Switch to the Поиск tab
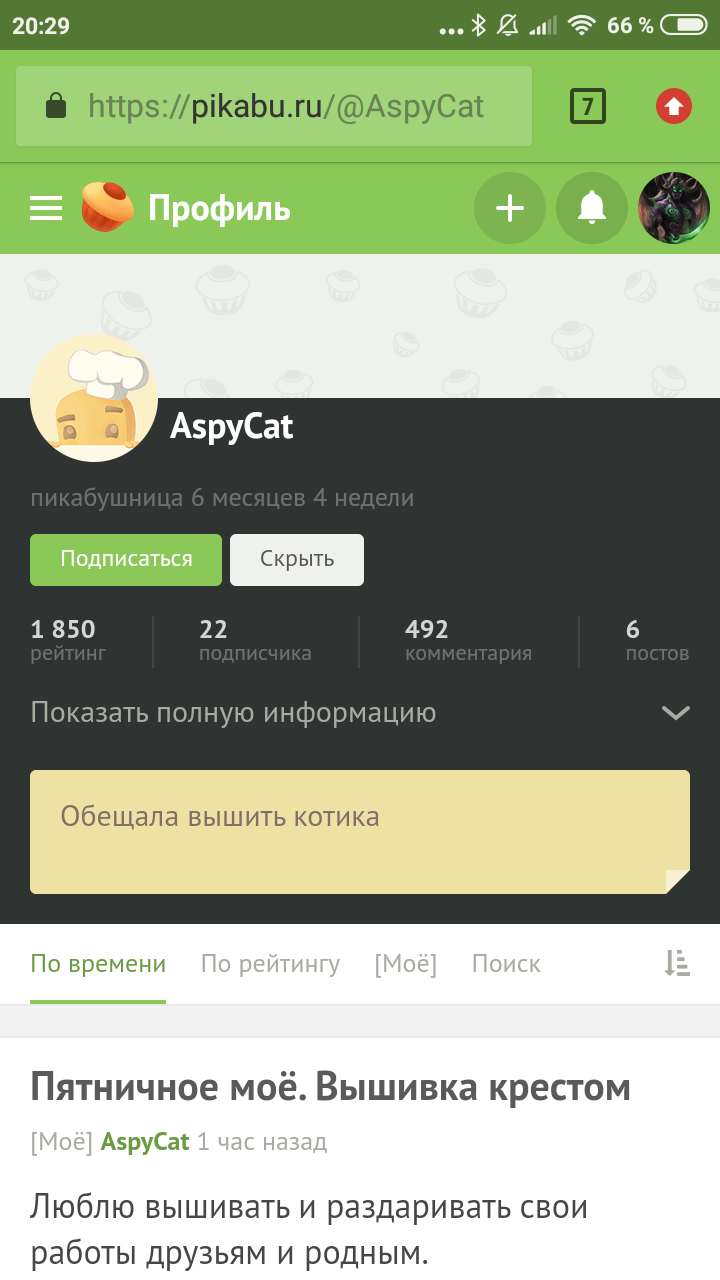Screen dimensions: 720x1280 [506, 964]
